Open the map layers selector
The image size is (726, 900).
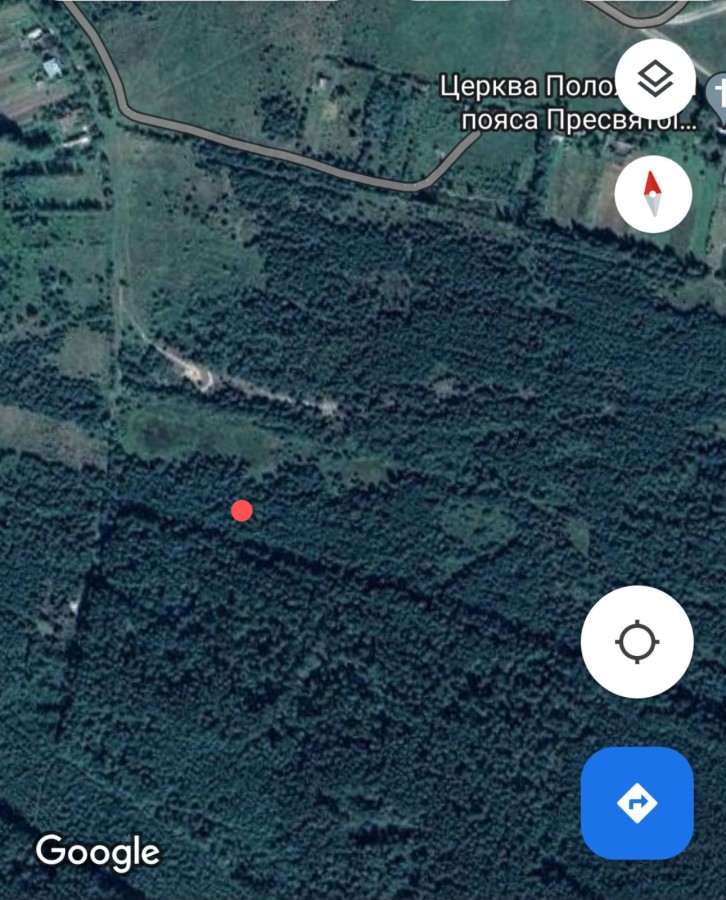click(x=655, y=80)
